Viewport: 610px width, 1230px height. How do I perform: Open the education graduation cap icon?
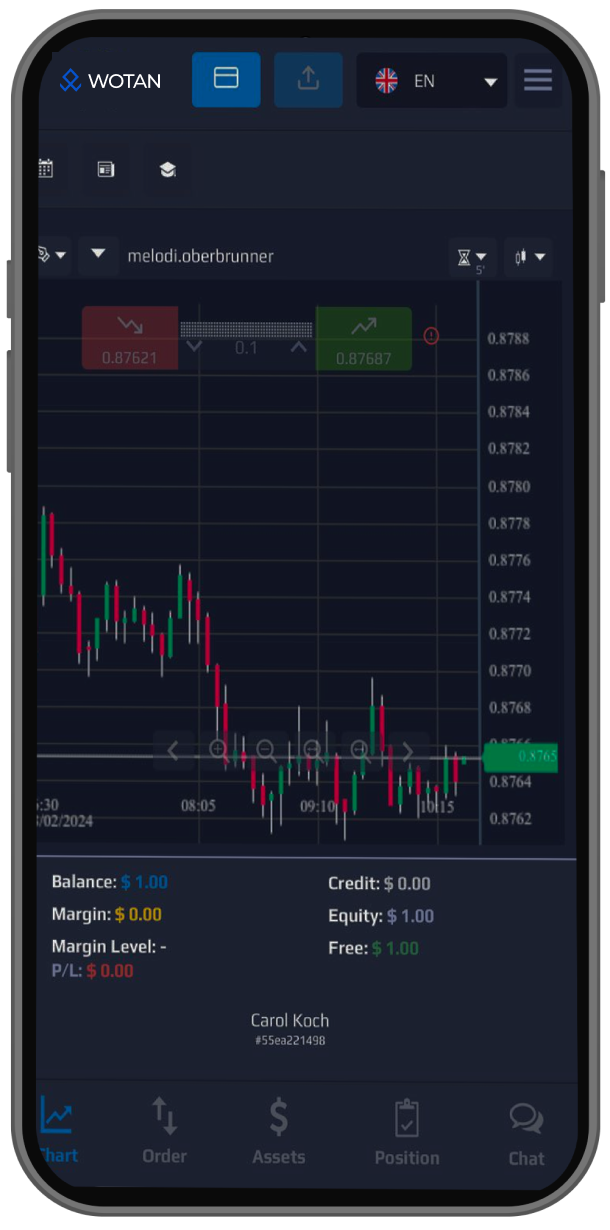click(x=167, y=169)
